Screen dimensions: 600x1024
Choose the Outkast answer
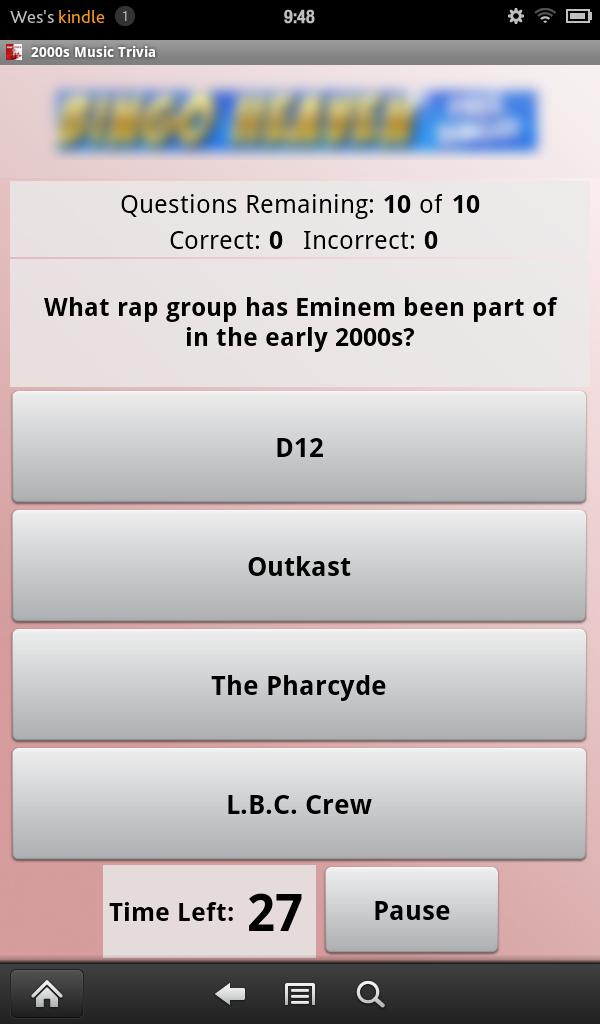coord(299,566)
